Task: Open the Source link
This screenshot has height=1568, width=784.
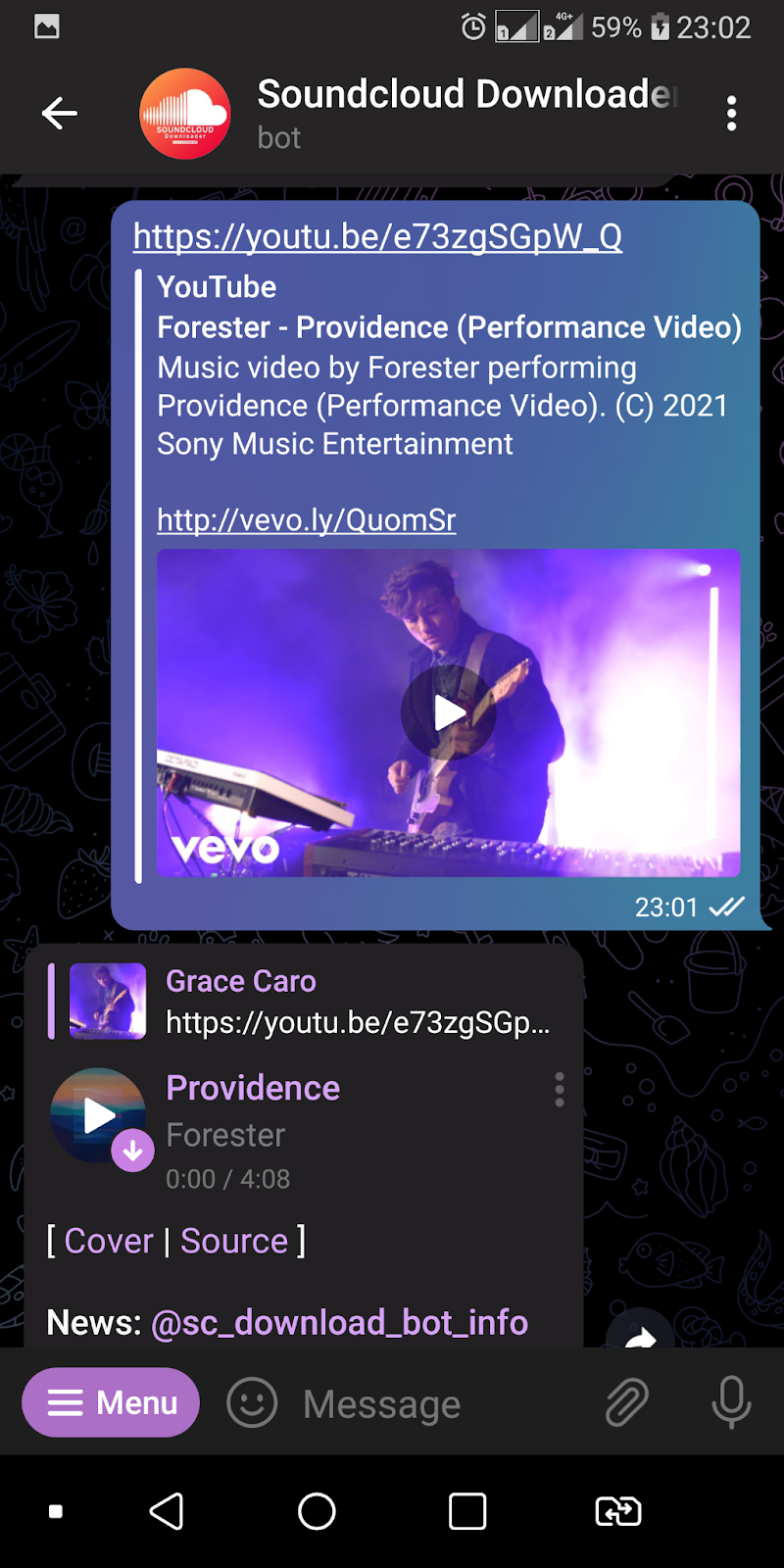Action: tap(234, 1242)
